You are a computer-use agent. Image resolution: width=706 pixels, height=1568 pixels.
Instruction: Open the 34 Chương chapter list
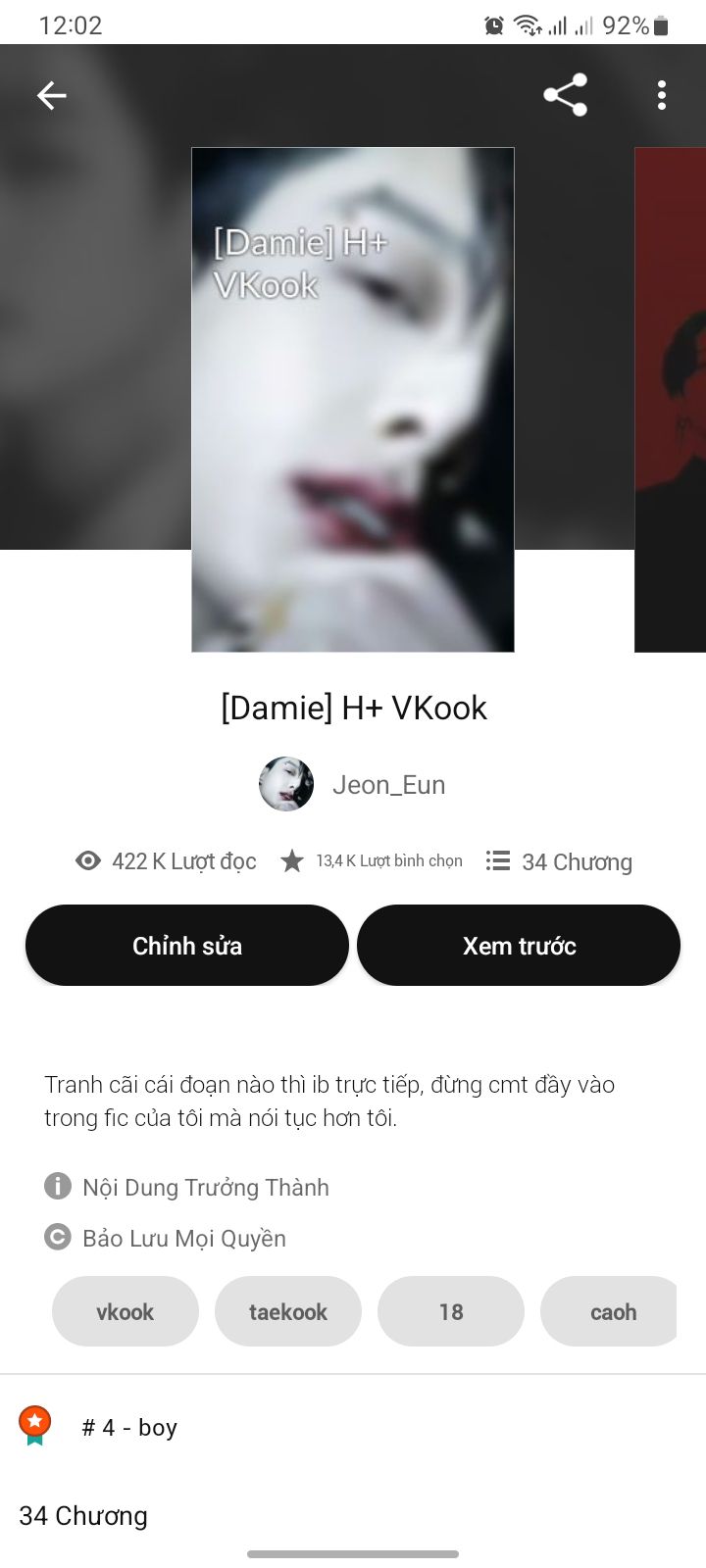click(83, 1516)
